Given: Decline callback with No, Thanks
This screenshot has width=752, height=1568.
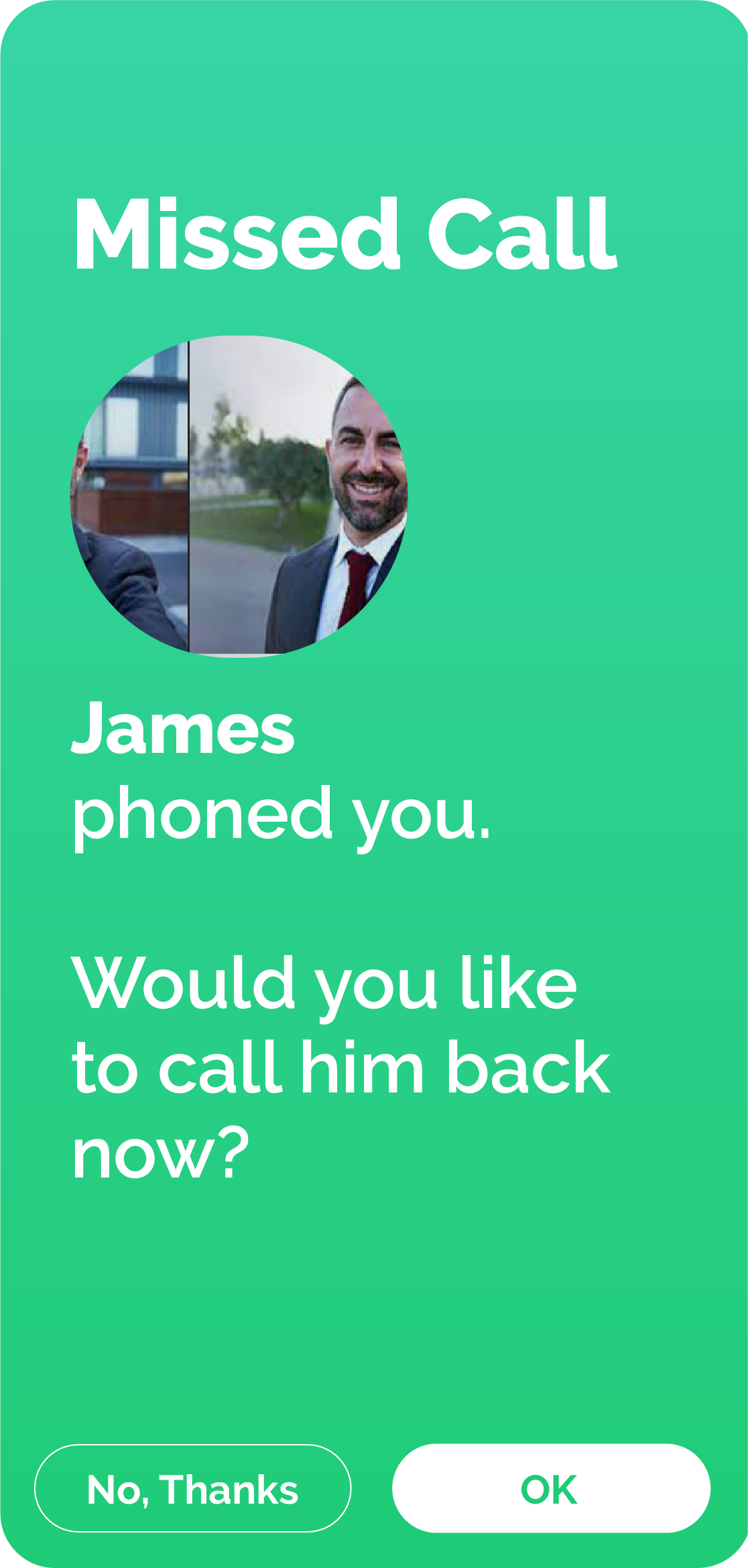Looking at the screenshot, I should click(192, 1488).
